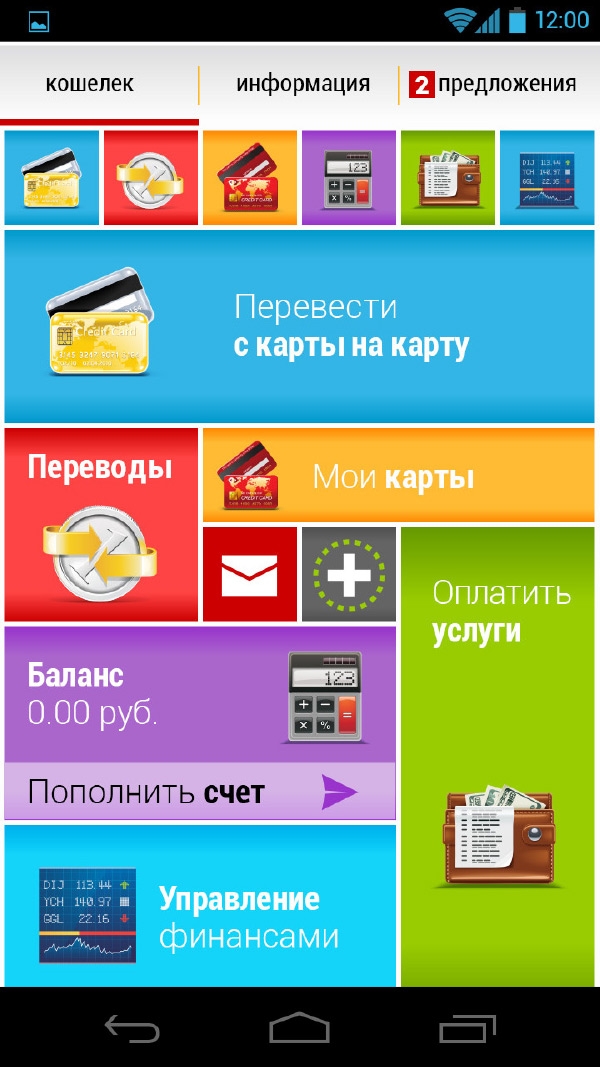View the Баланс tile
Screen dimensions: 600x1067
click(x=200, y=695)
